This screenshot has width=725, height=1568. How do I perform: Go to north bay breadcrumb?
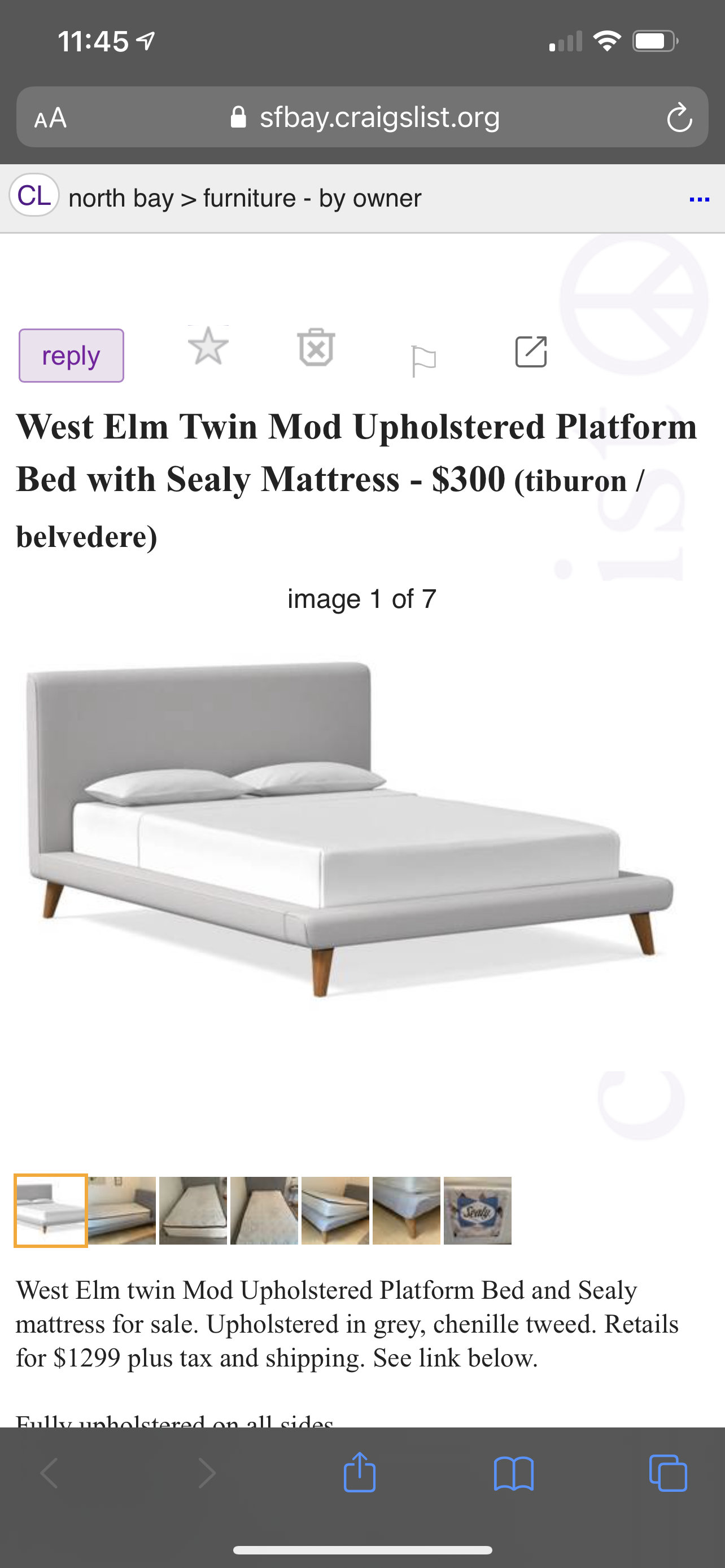tap(121, 199)
